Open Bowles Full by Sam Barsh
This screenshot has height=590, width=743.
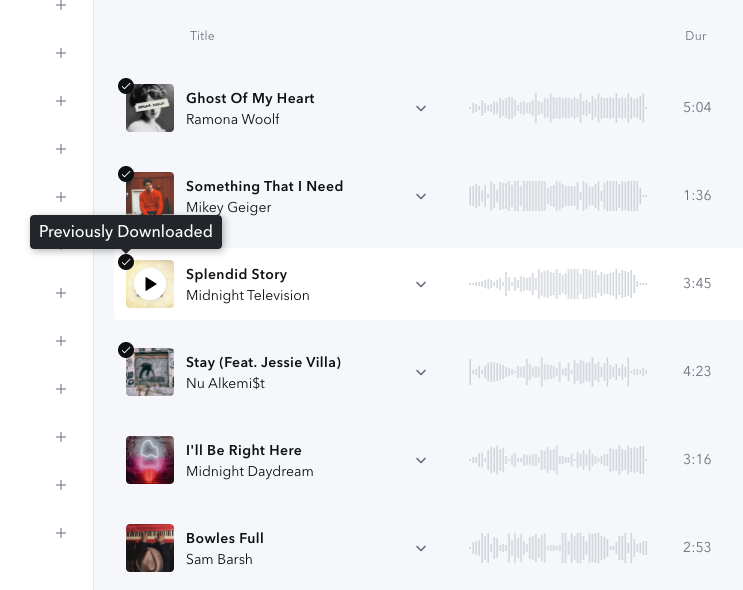pyautogui.click(x=224, y=538)
